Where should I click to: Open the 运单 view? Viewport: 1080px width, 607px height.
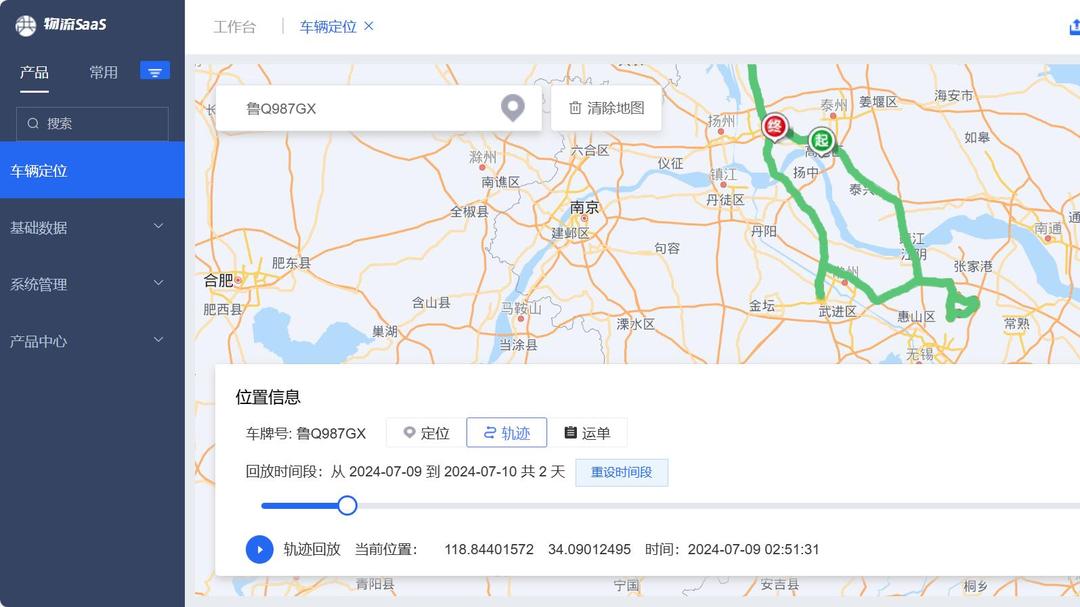pyautogui.click(x=587, y=433)
